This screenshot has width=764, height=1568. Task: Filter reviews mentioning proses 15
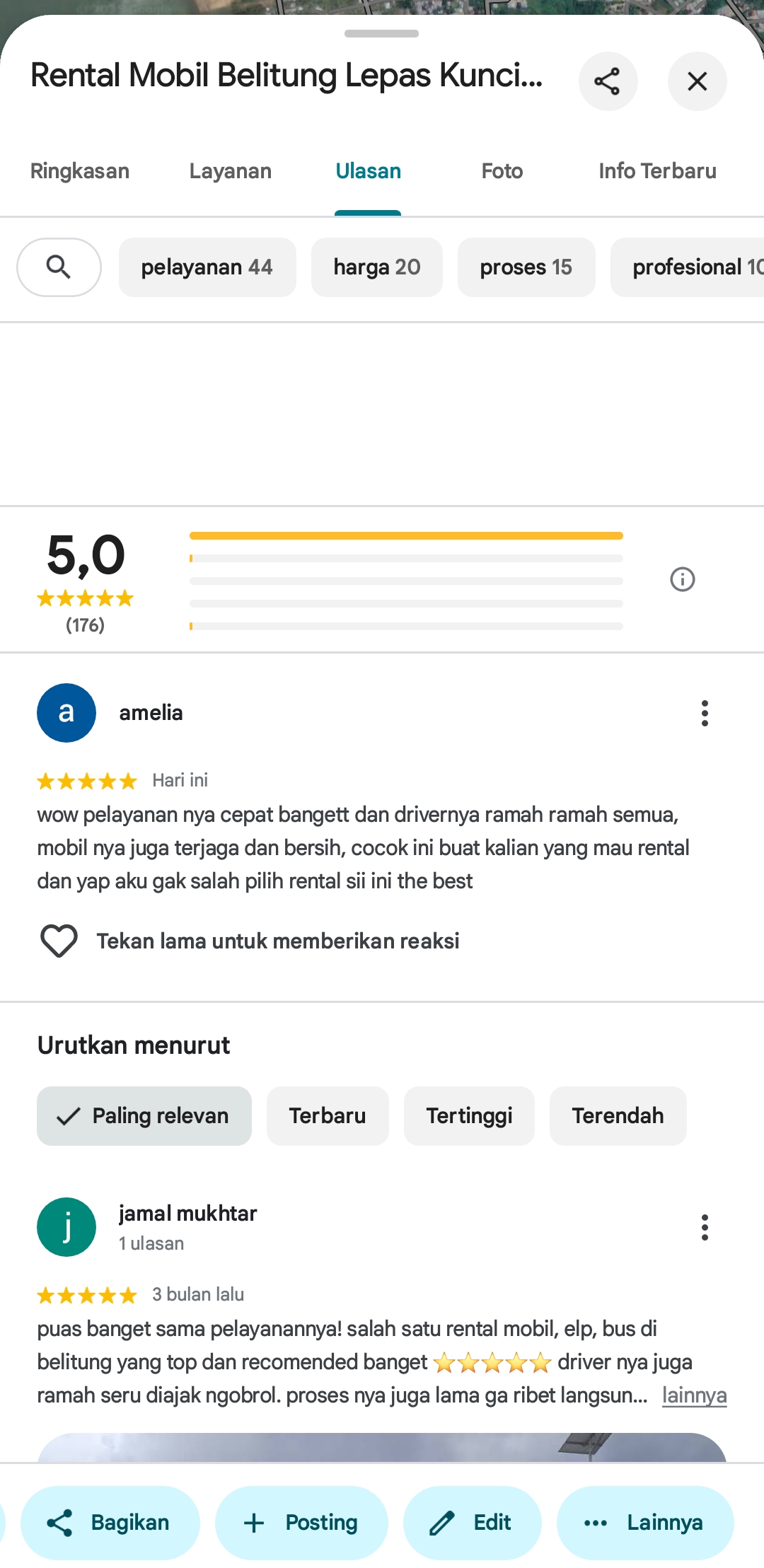point(526,267)
